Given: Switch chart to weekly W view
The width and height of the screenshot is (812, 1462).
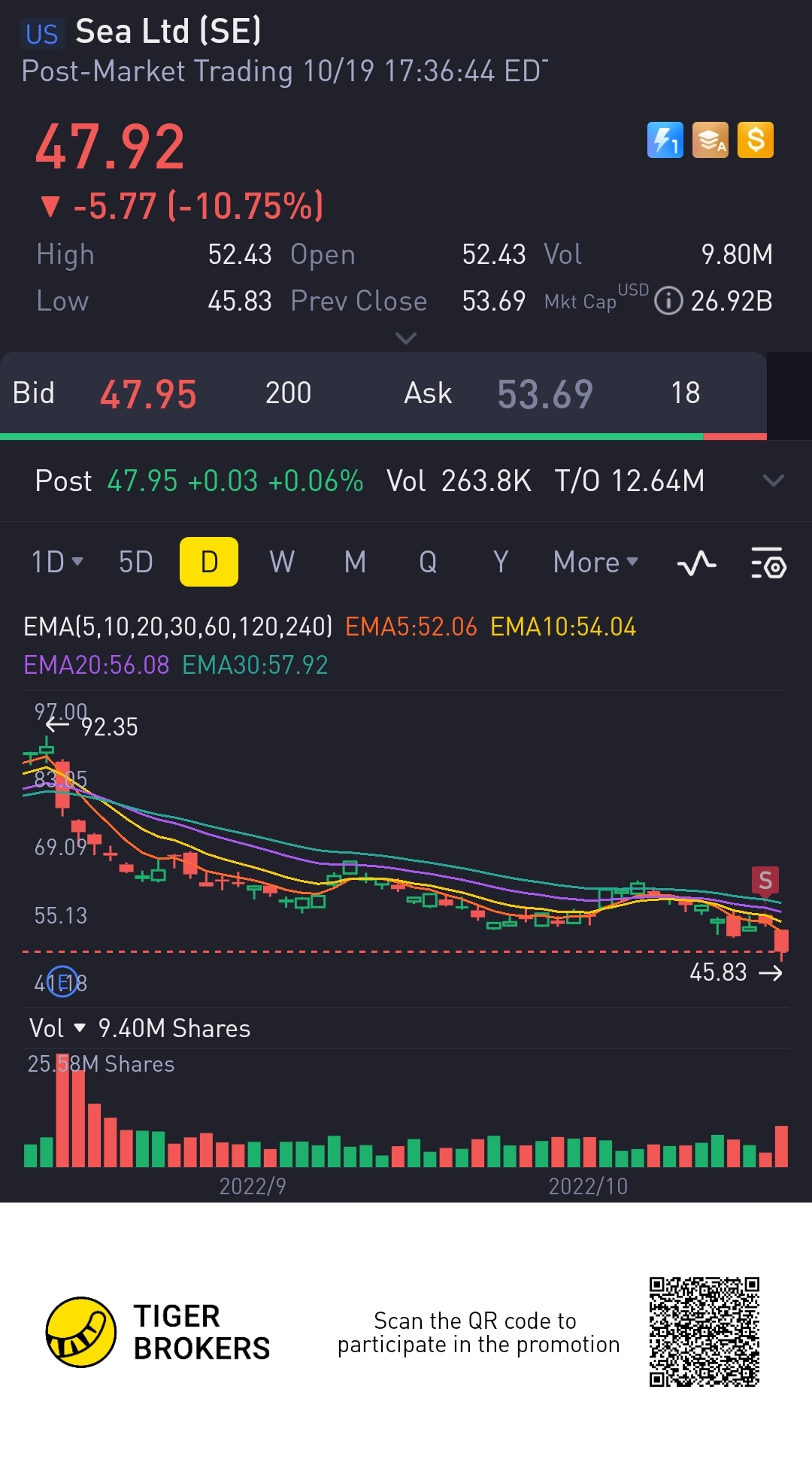Looking at the screenshot, I should (282, 562).
